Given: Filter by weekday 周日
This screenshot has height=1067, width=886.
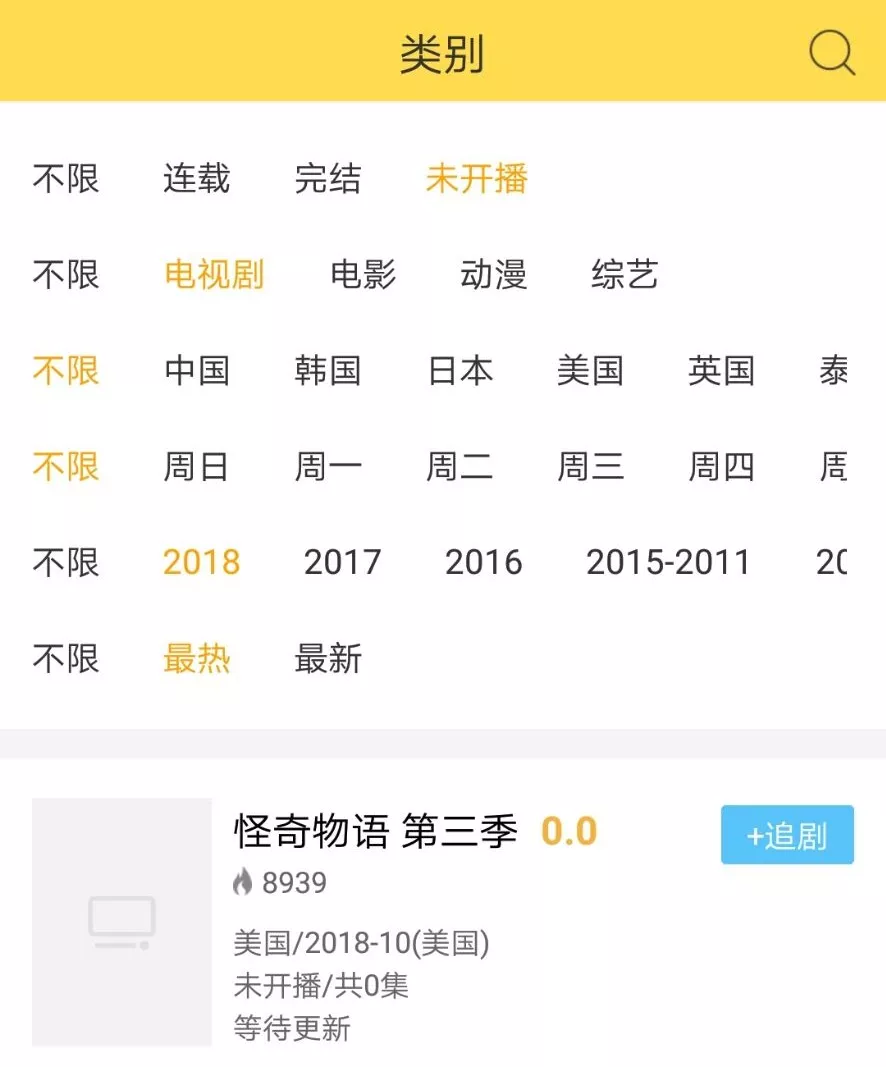Looking at the screenshot, I should [x=197, y=467].
